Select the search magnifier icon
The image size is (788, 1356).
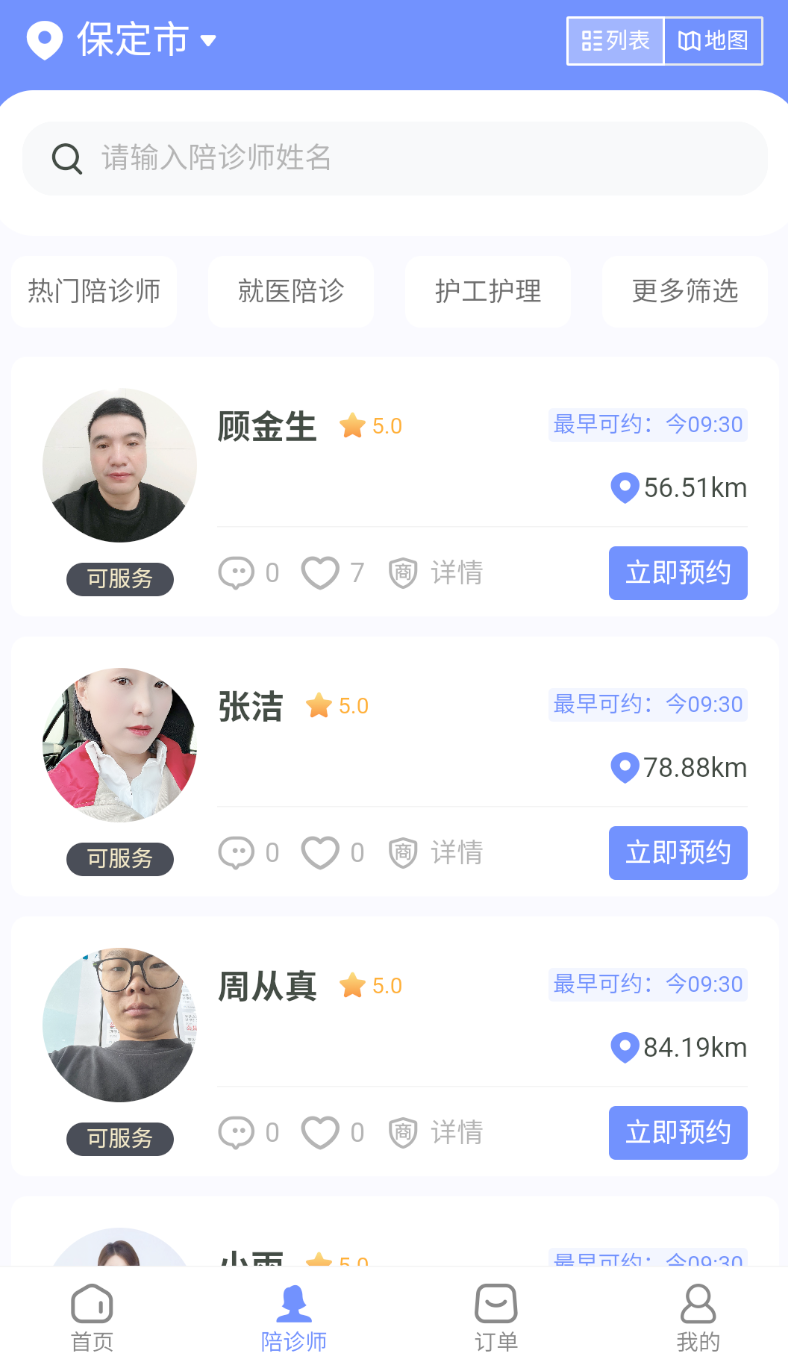click(66, 157)
